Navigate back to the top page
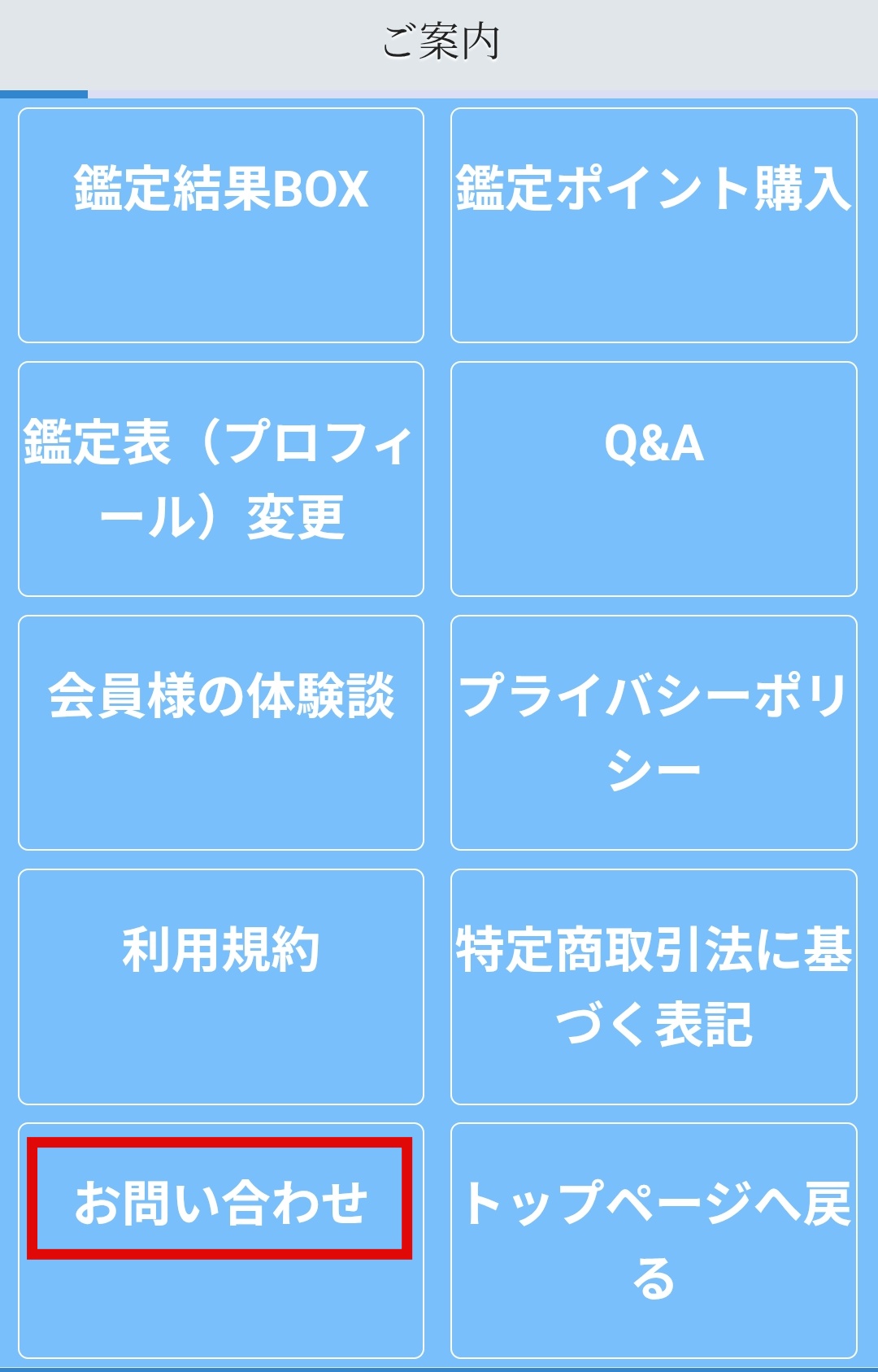 [x=656, y=1236]
